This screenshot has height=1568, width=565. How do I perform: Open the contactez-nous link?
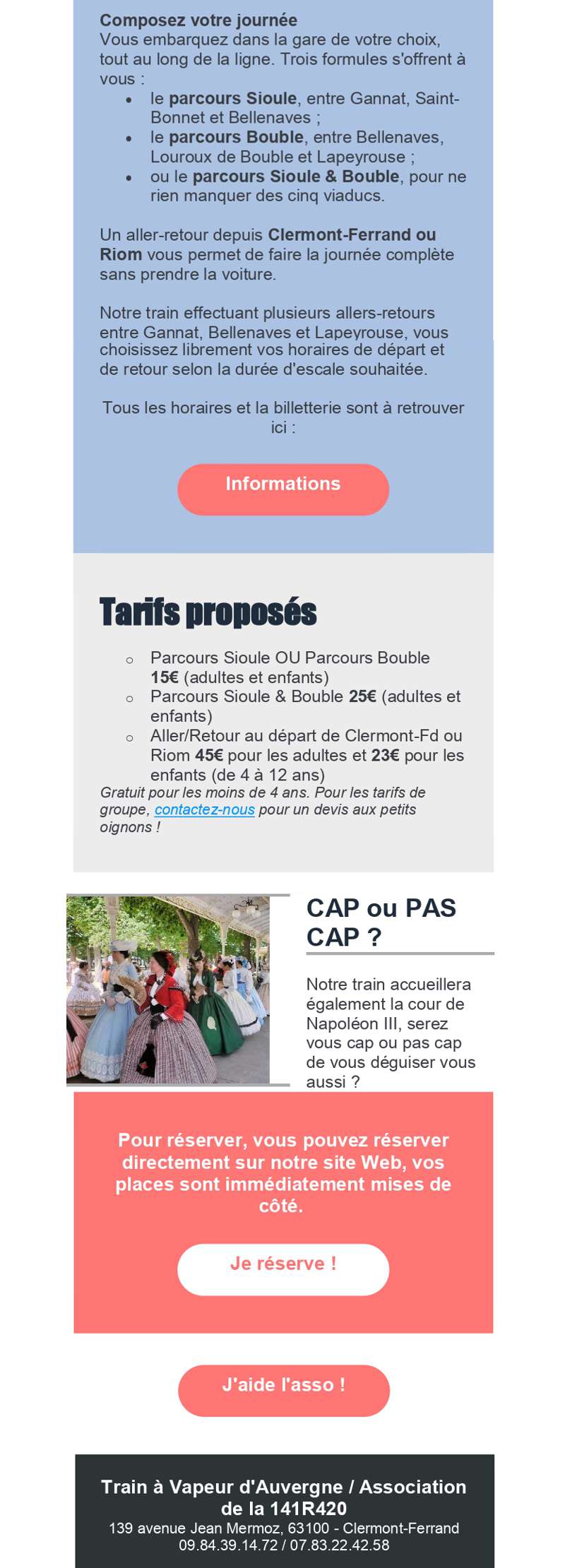[x=205, y=809]
